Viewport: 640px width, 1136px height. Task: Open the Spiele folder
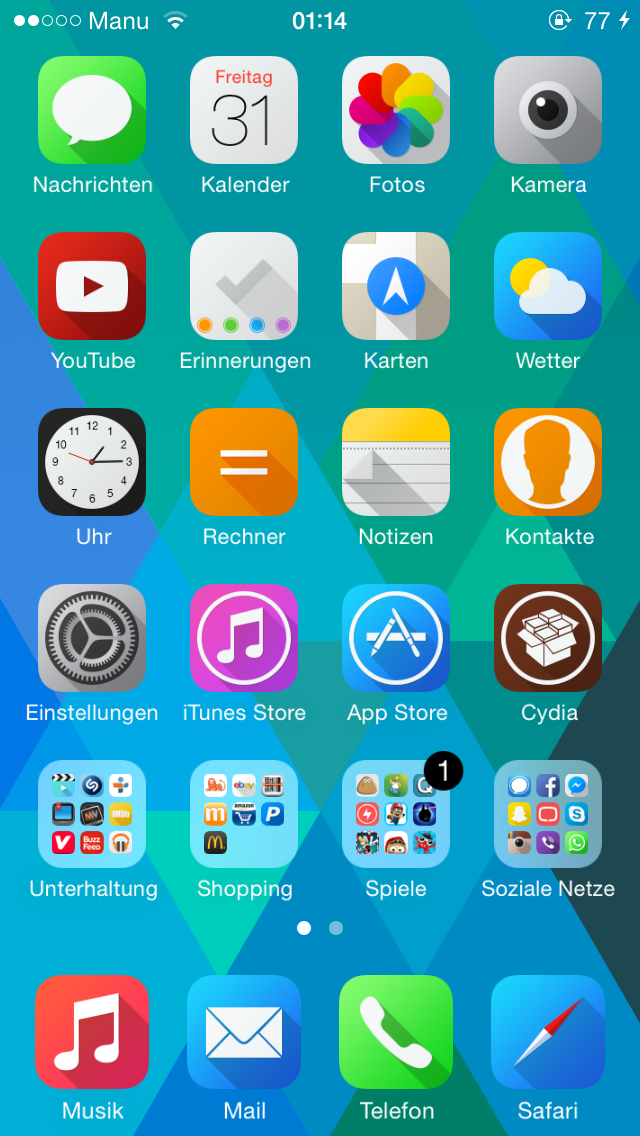(x=396, y=814)
